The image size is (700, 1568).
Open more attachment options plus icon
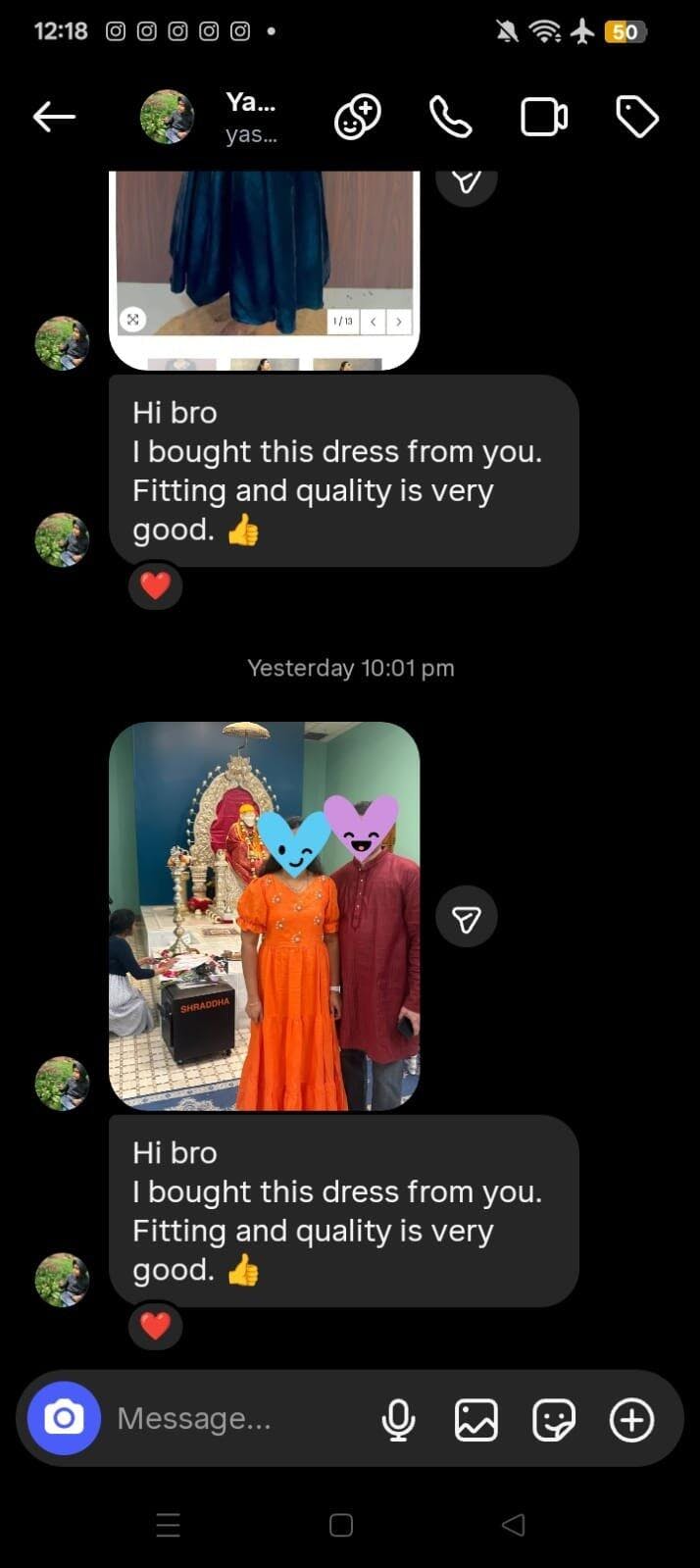coord(632,1419)
